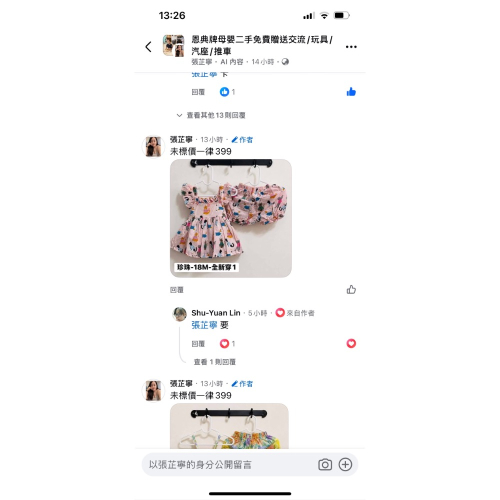
Task: Go back with the top-left arrow
Action: [149, 47]
